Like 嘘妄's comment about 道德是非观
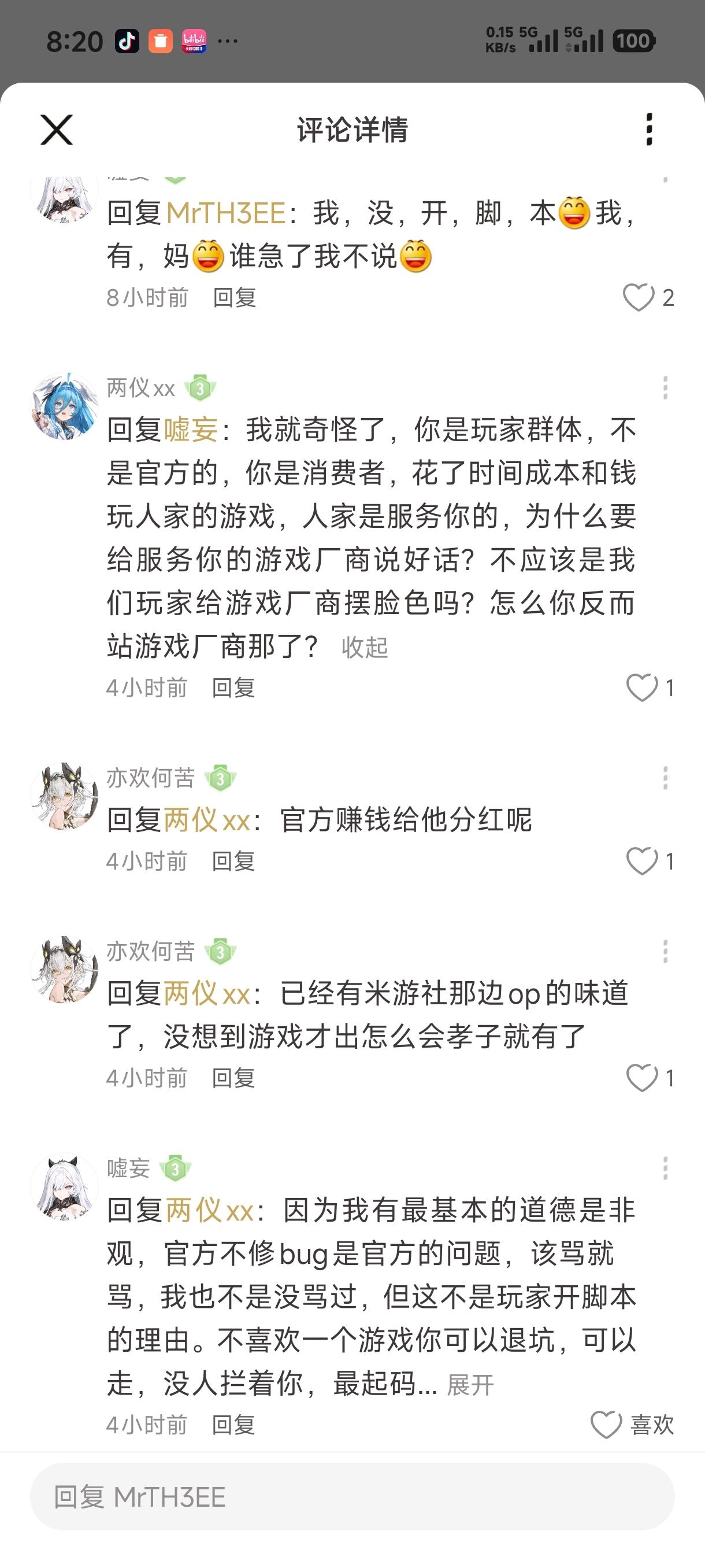705x1568 pixels. 606,1425
